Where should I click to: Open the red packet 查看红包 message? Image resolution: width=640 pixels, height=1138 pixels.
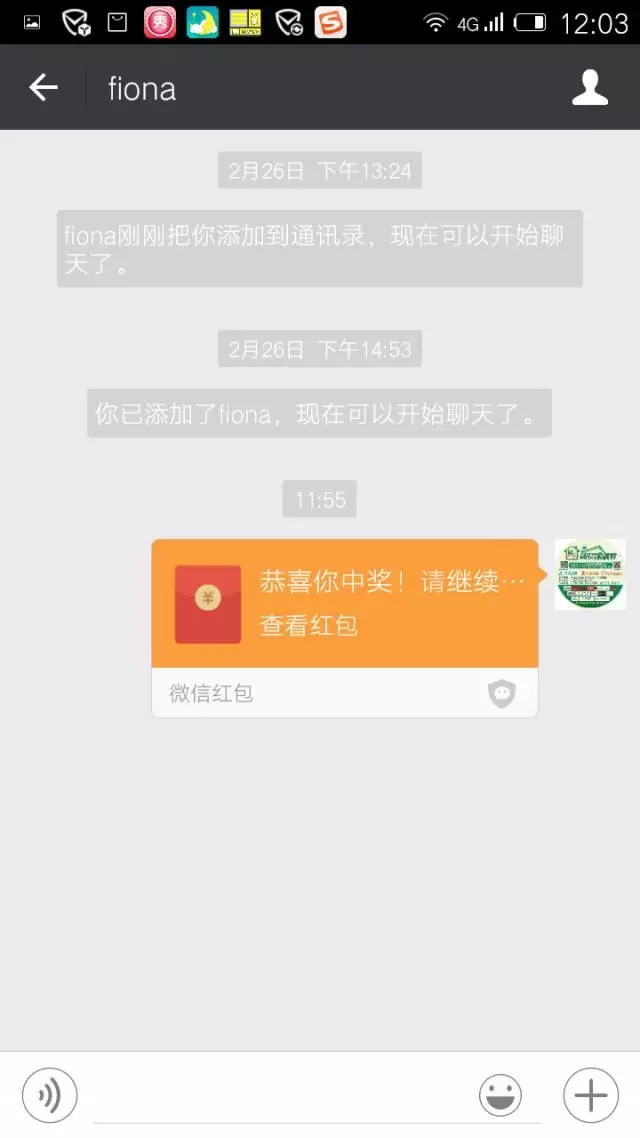(x=344, y=604)
